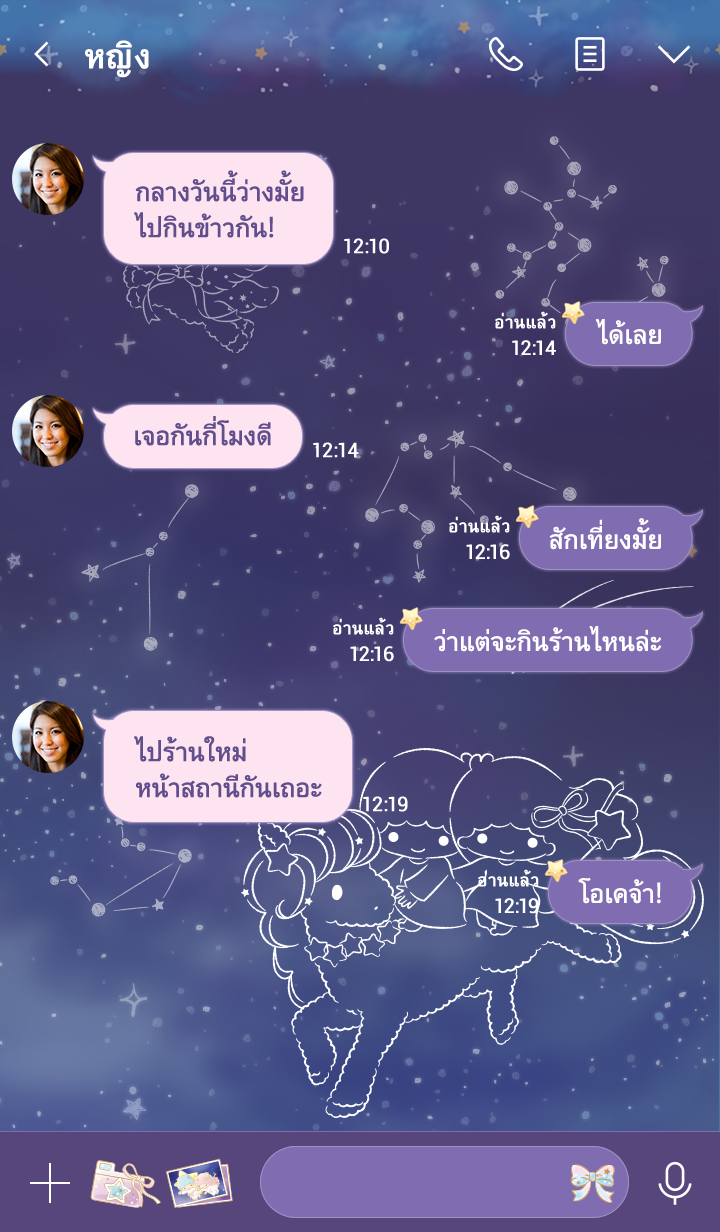Start a voice call with หญิง
Screen dimensions: 720x1232
(505, 54)
